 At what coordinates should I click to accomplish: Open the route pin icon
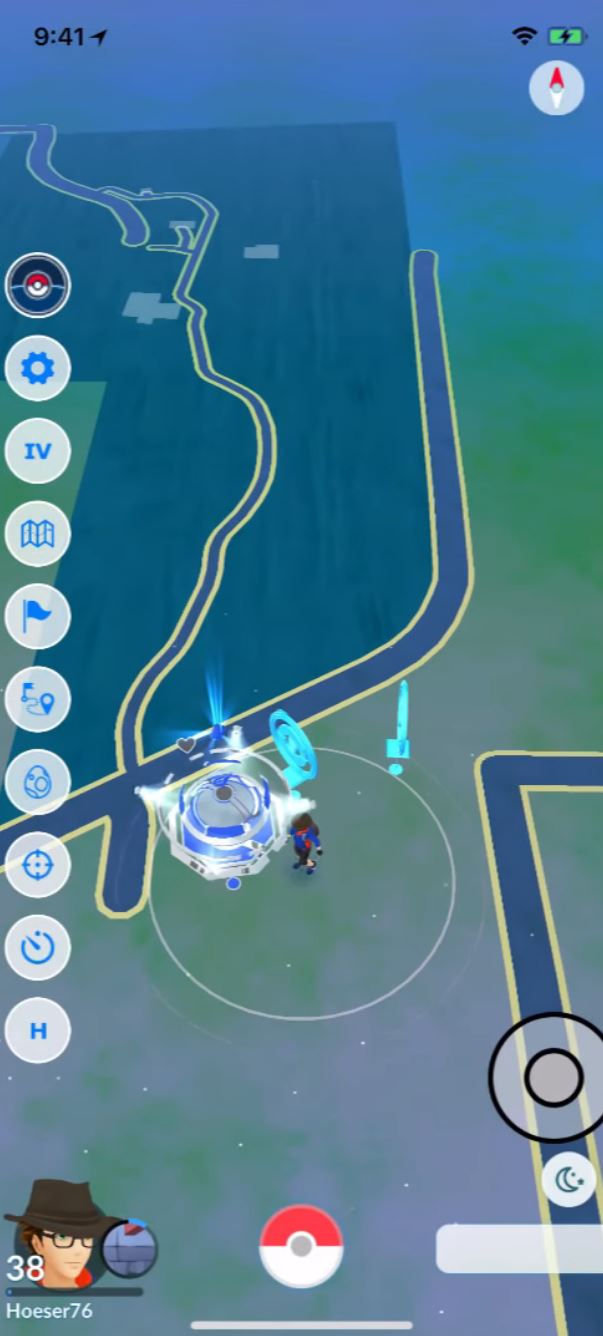pyautogui.click(x=38, y=700)
